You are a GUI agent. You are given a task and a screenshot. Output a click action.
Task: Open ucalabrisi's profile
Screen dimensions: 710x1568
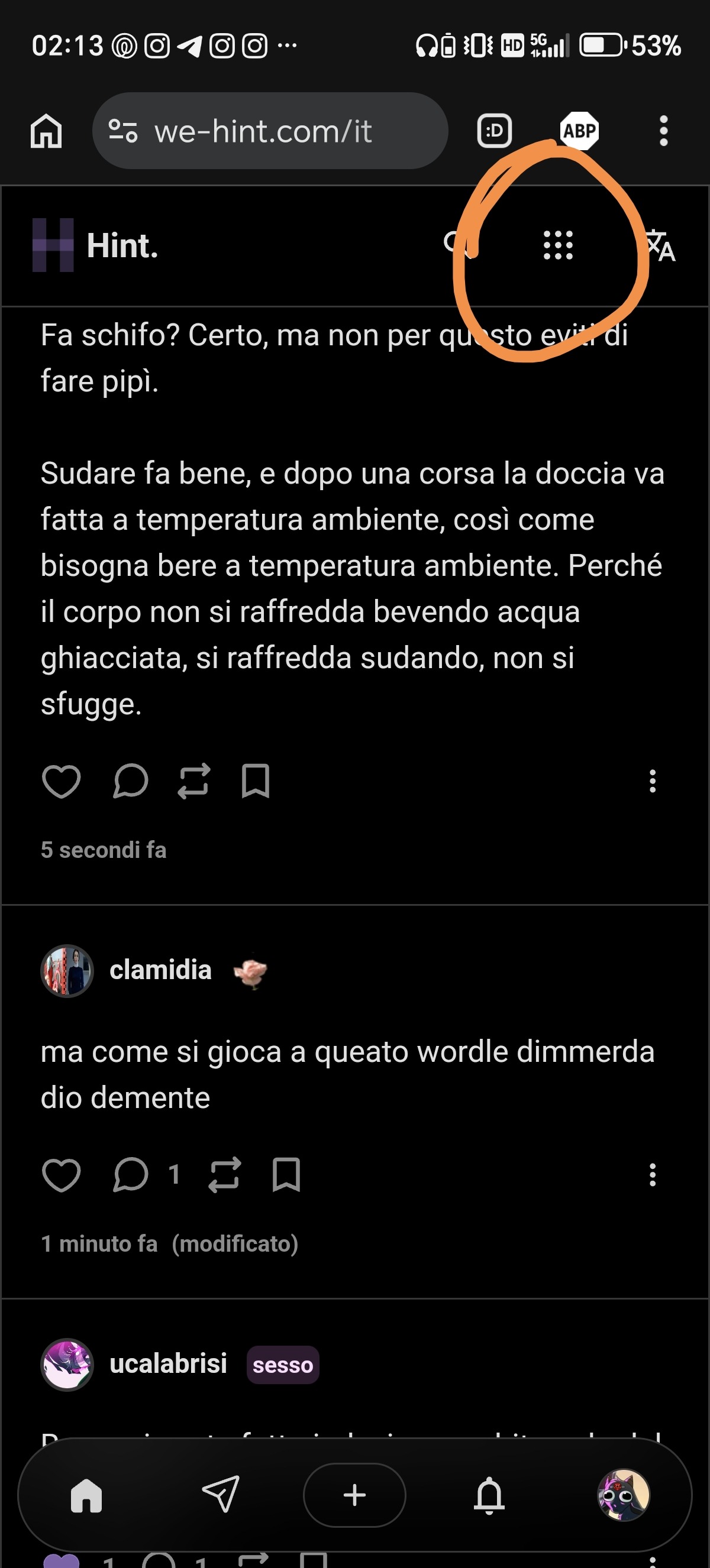click(168, 1363)
